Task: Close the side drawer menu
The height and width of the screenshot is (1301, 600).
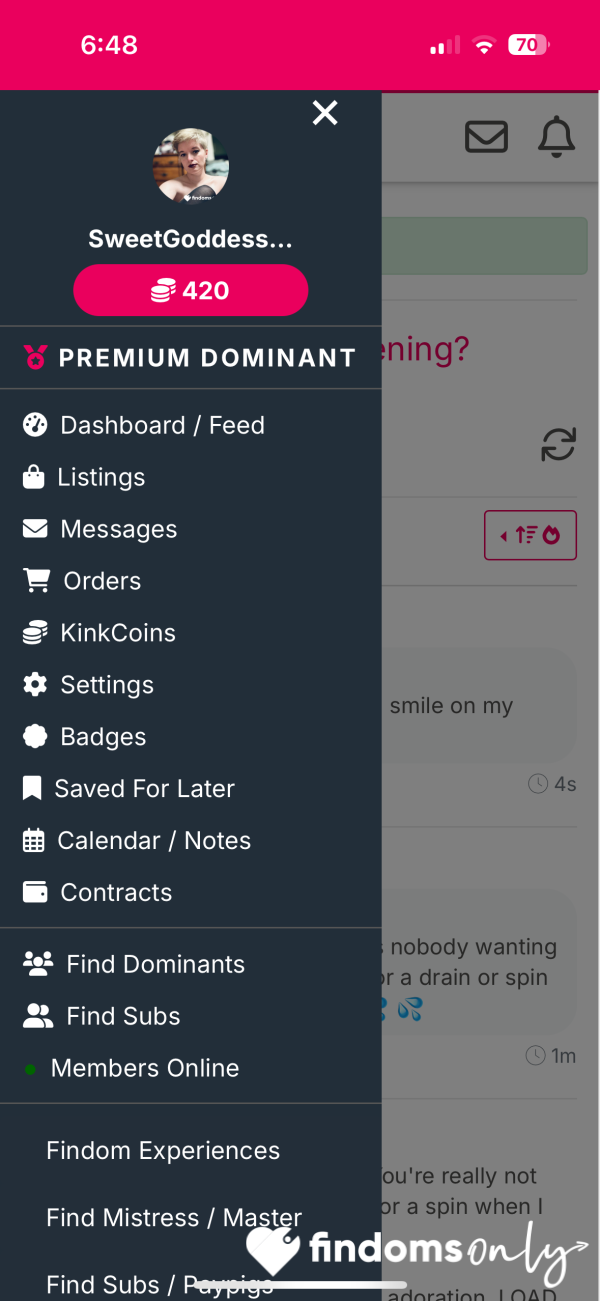Action: pos(325,113)
